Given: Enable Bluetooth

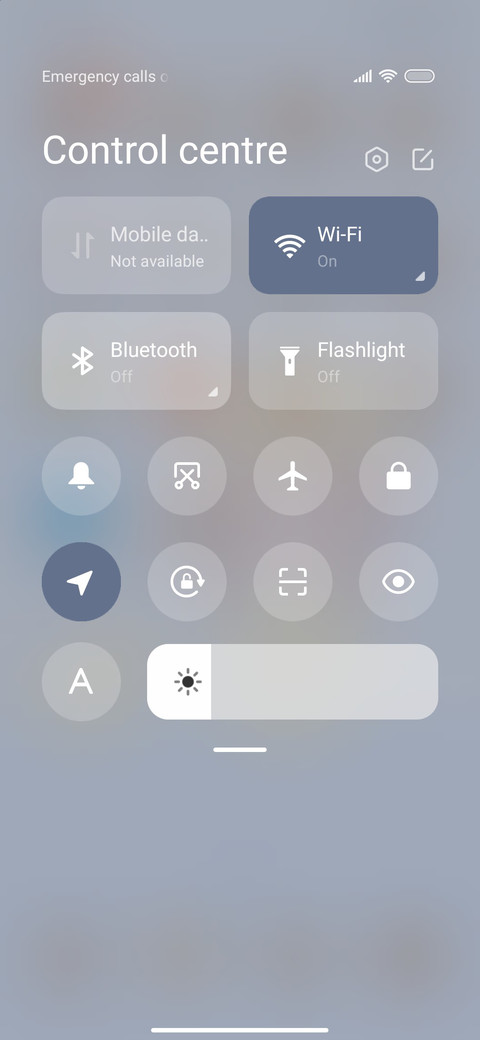Looking at the screenshot, I should (137, 361).
